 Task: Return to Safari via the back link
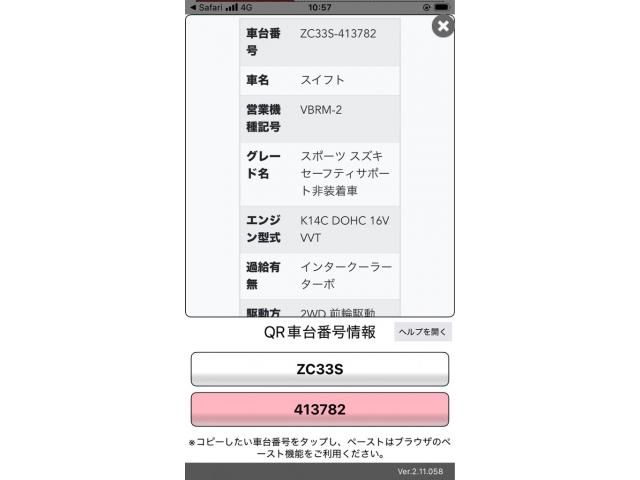(208, 6)
